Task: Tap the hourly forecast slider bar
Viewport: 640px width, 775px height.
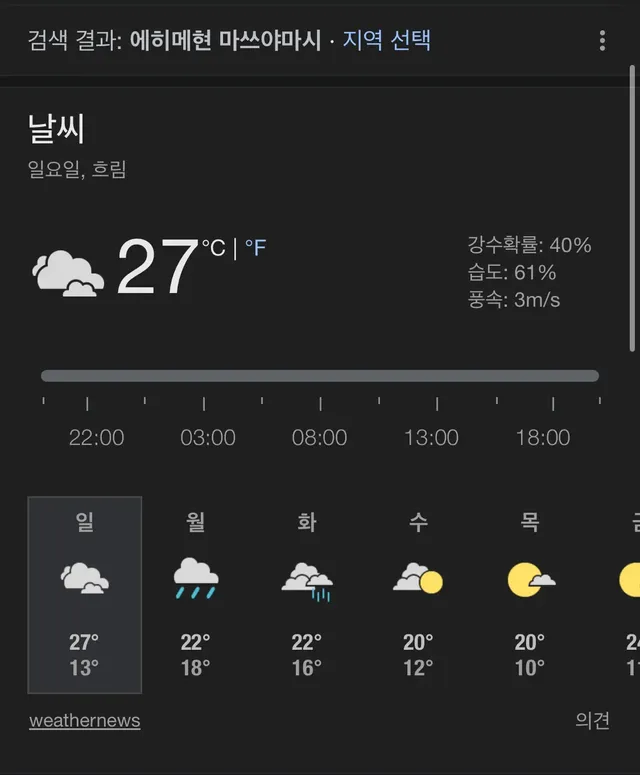Action: click(x=320, y=376)
